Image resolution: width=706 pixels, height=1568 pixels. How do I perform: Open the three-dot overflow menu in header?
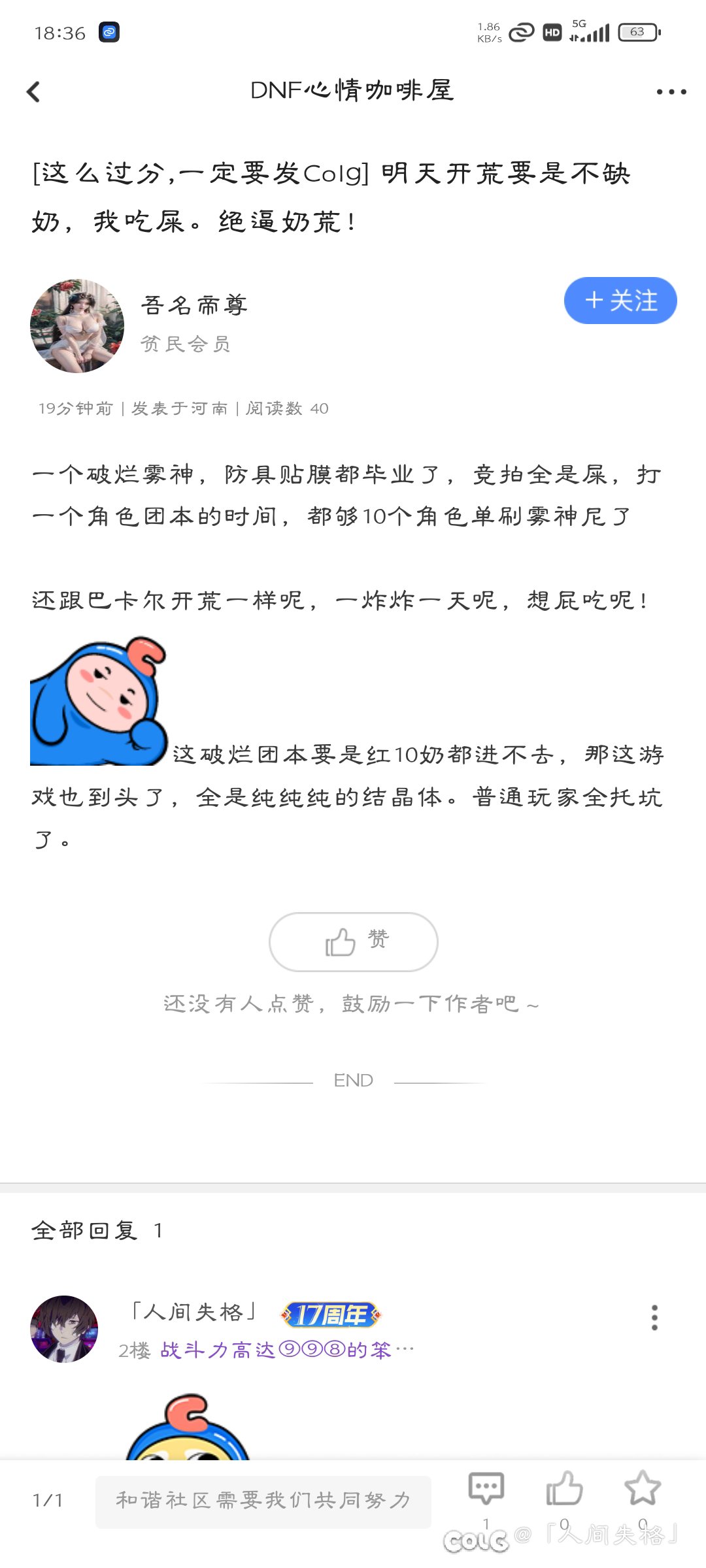(671, 91)
